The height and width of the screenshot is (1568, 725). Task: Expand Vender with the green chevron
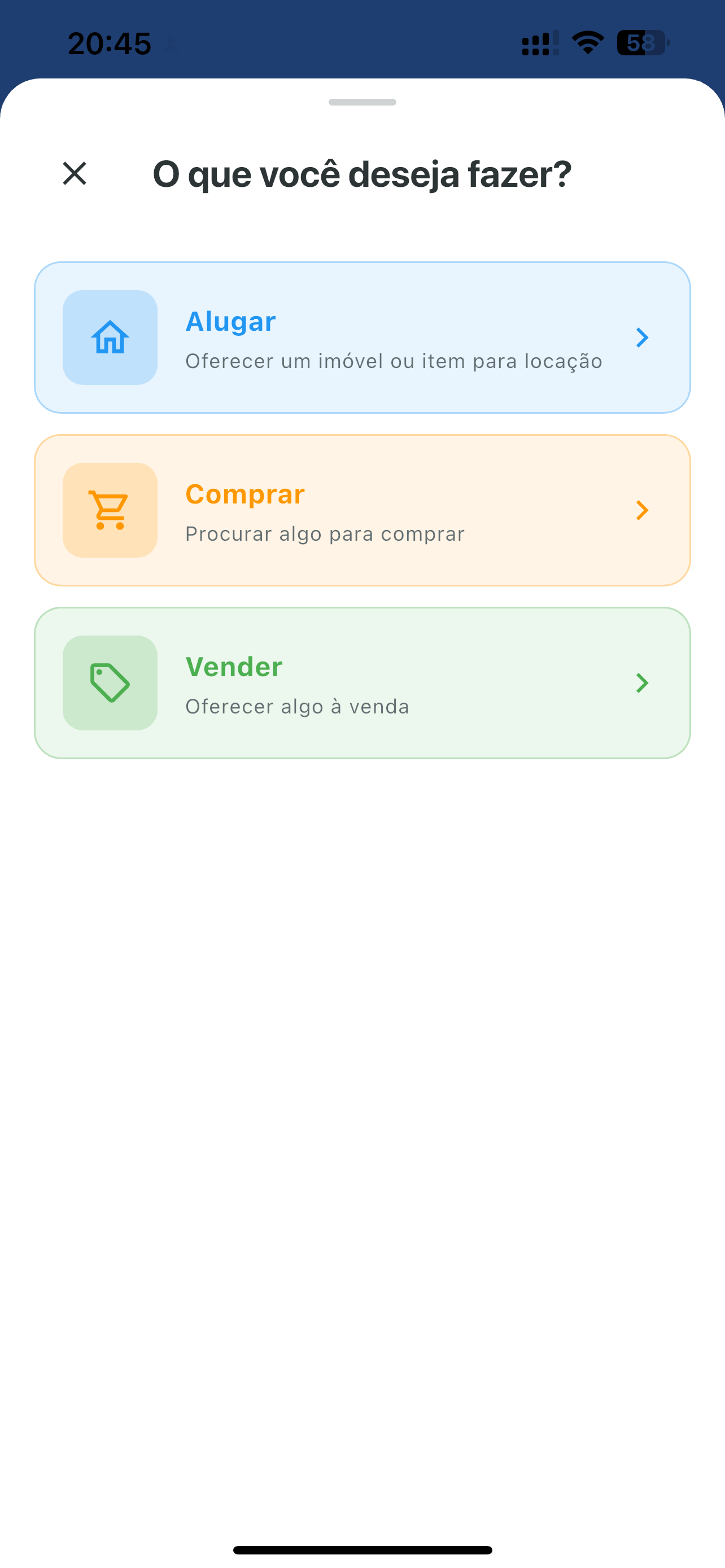click(643, 683)
